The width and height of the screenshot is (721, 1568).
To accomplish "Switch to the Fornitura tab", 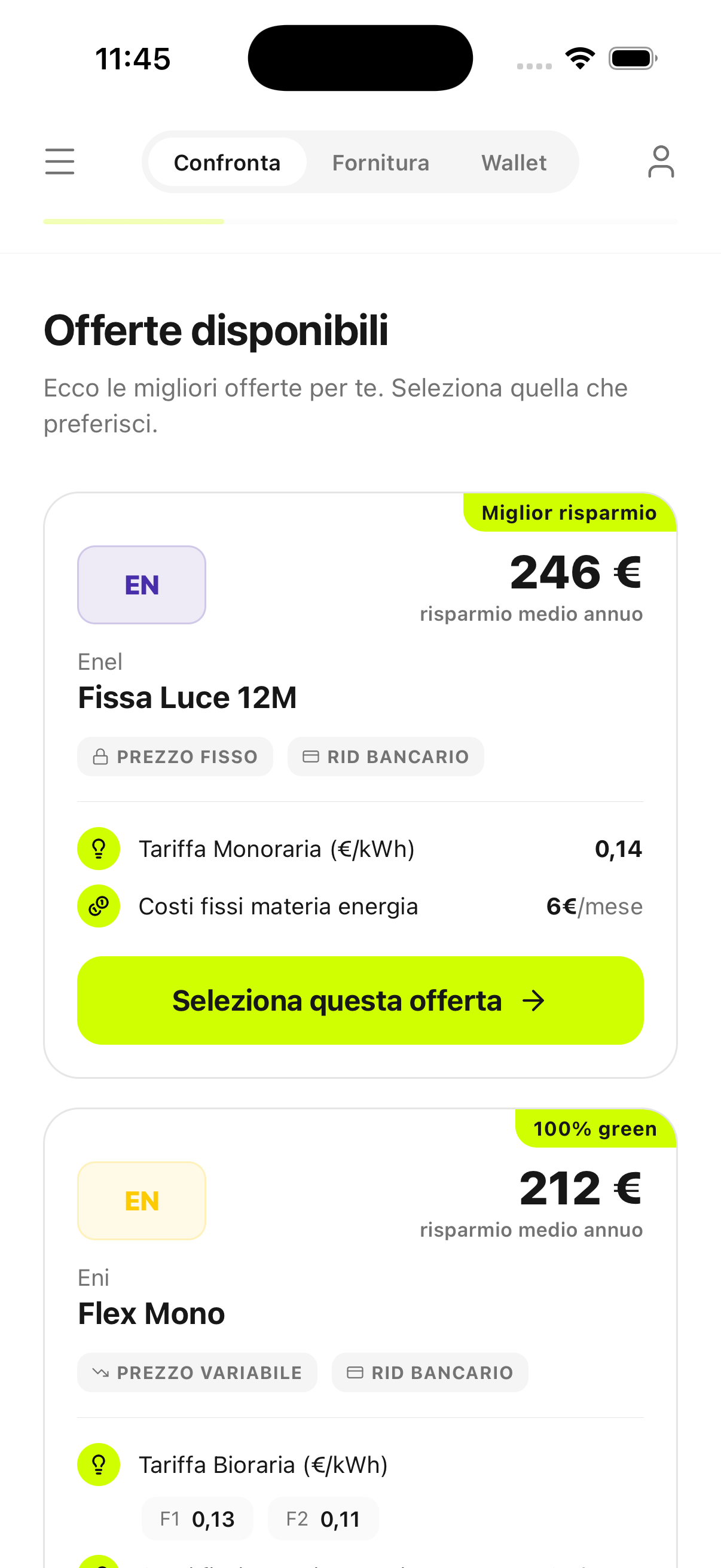I will tap(380, 162).
